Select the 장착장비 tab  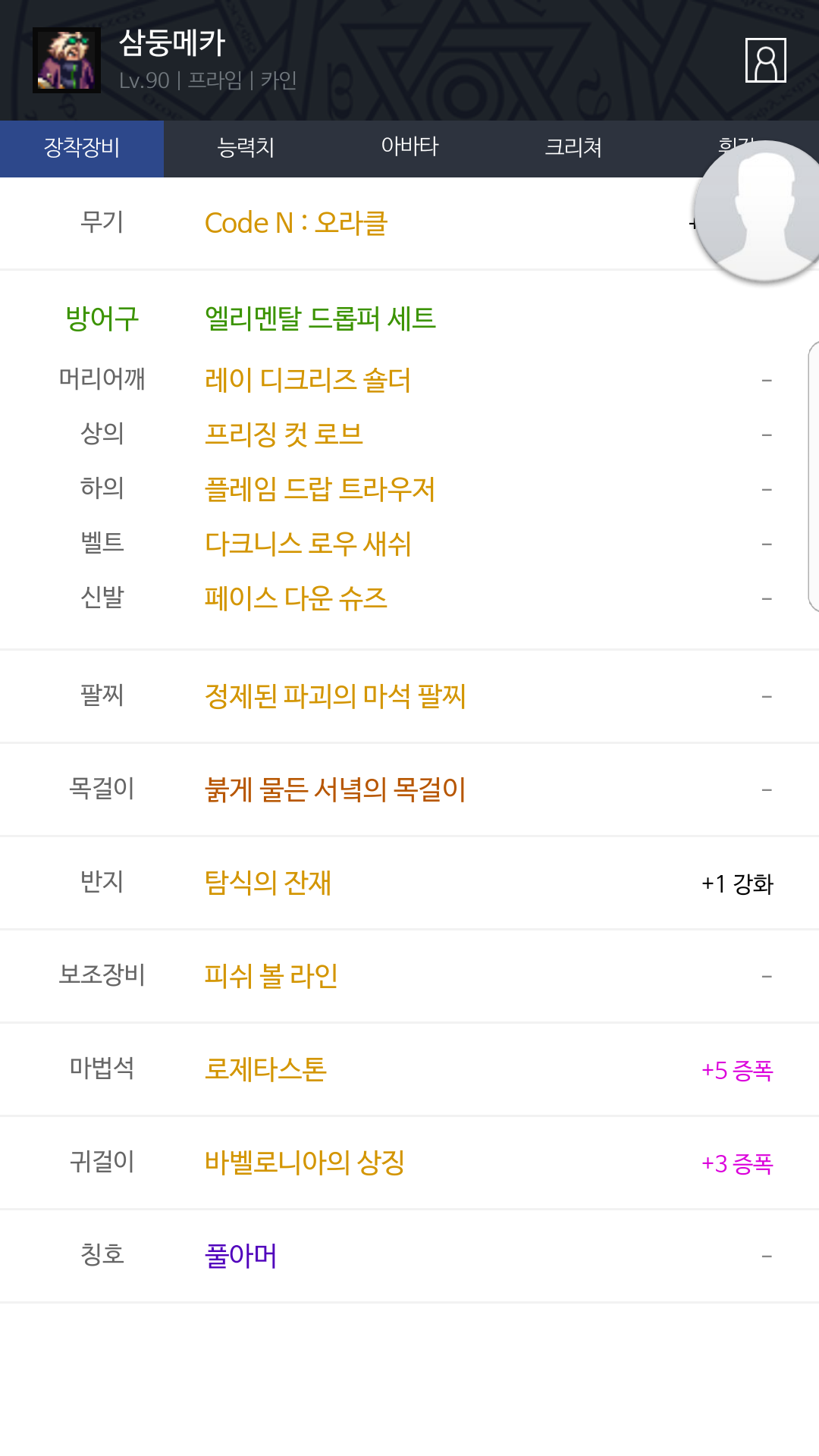[x=82, y=148]
